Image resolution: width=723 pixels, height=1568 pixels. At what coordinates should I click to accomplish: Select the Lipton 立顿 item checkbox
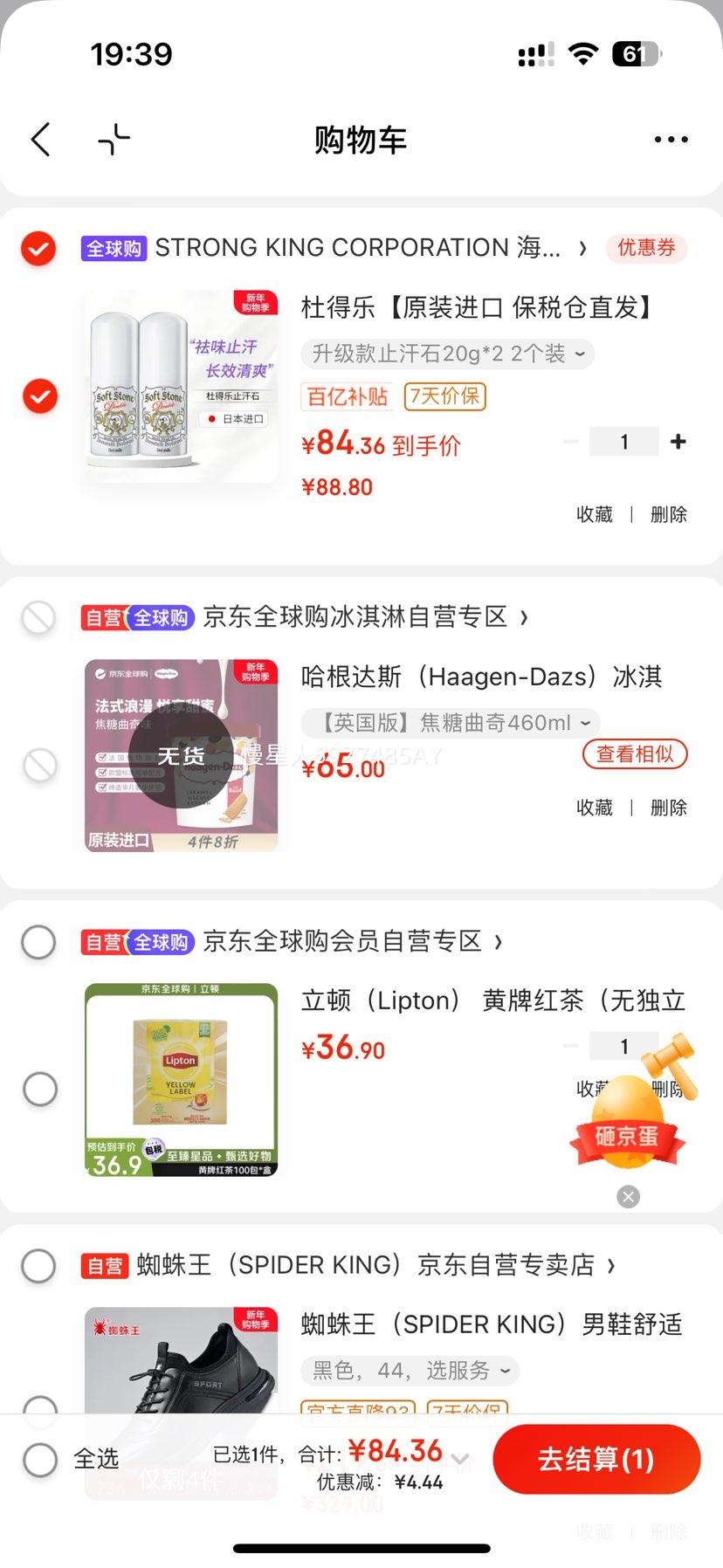click(39, 1090)
